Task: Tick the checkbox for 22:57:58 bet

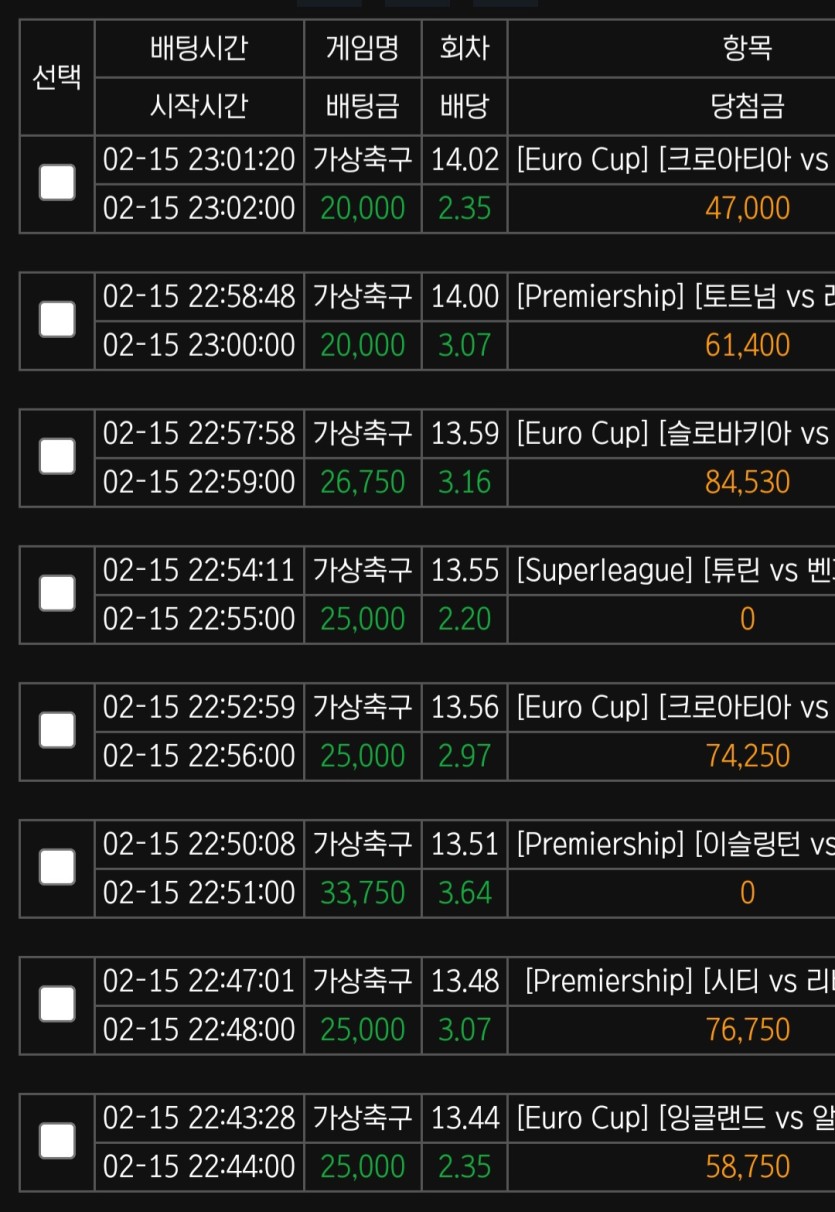Action: pyautogui.click(x=57, y=457)
